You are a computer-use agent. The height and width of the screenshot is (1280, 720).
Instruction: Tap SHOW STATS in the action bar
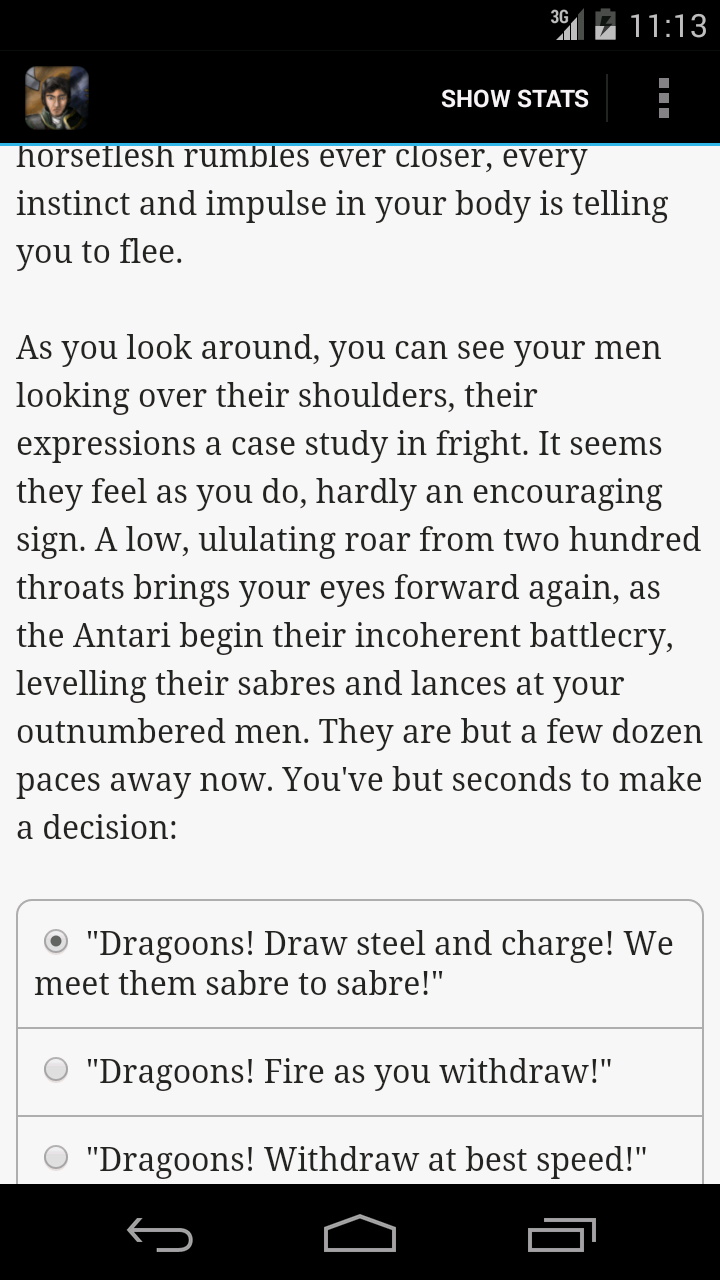coord(514,98)
